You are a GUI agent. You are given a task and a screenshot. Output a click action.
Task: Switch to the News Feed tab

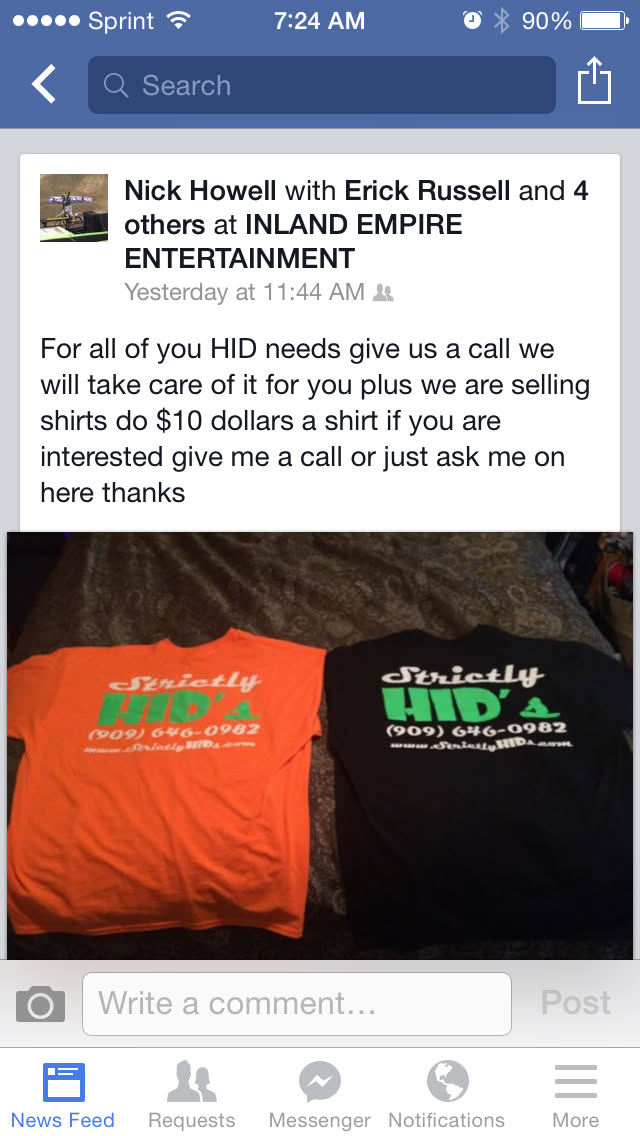point(63,1095)
